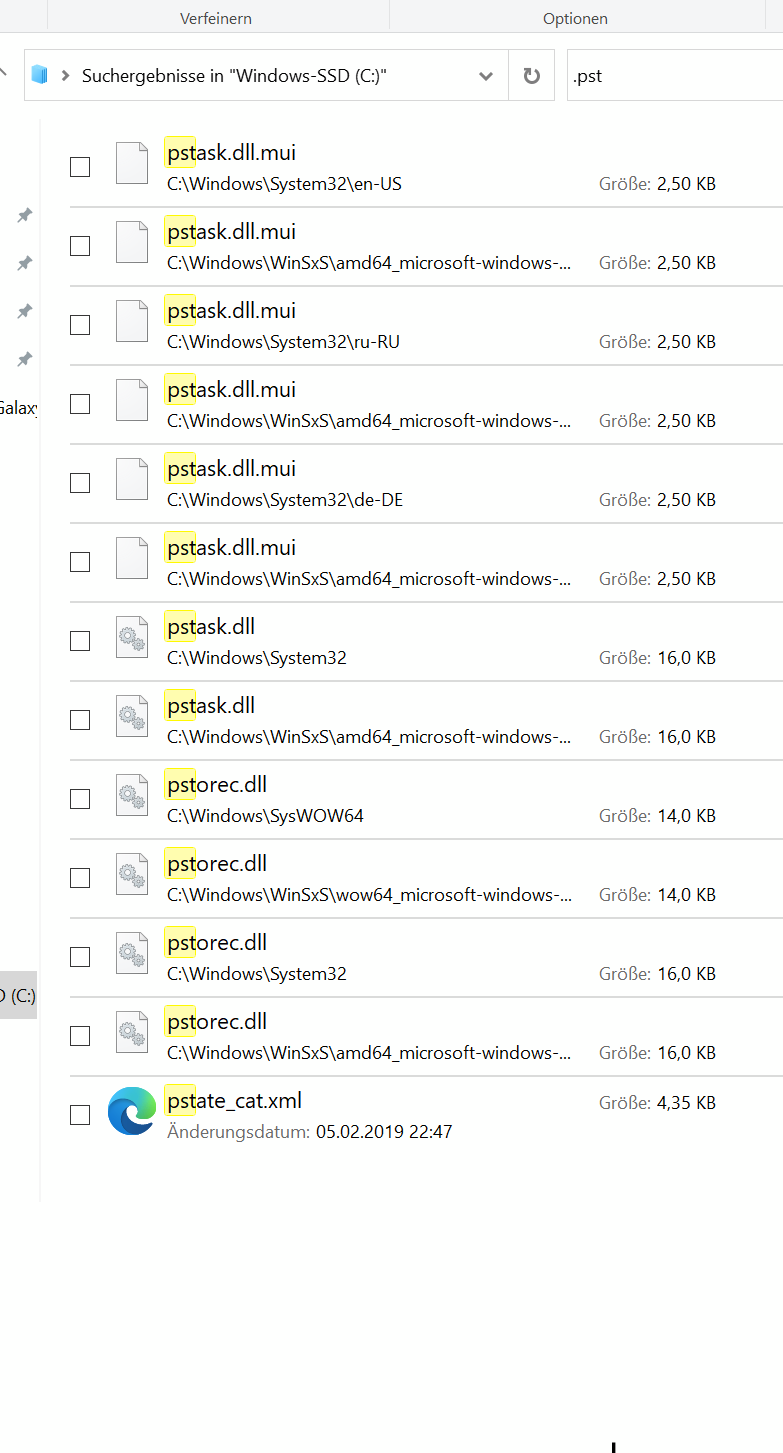The width and height of the screenshot is (783, 1453).
Task: Open the pstate_cat.xml file
Action: (234, 1101)
